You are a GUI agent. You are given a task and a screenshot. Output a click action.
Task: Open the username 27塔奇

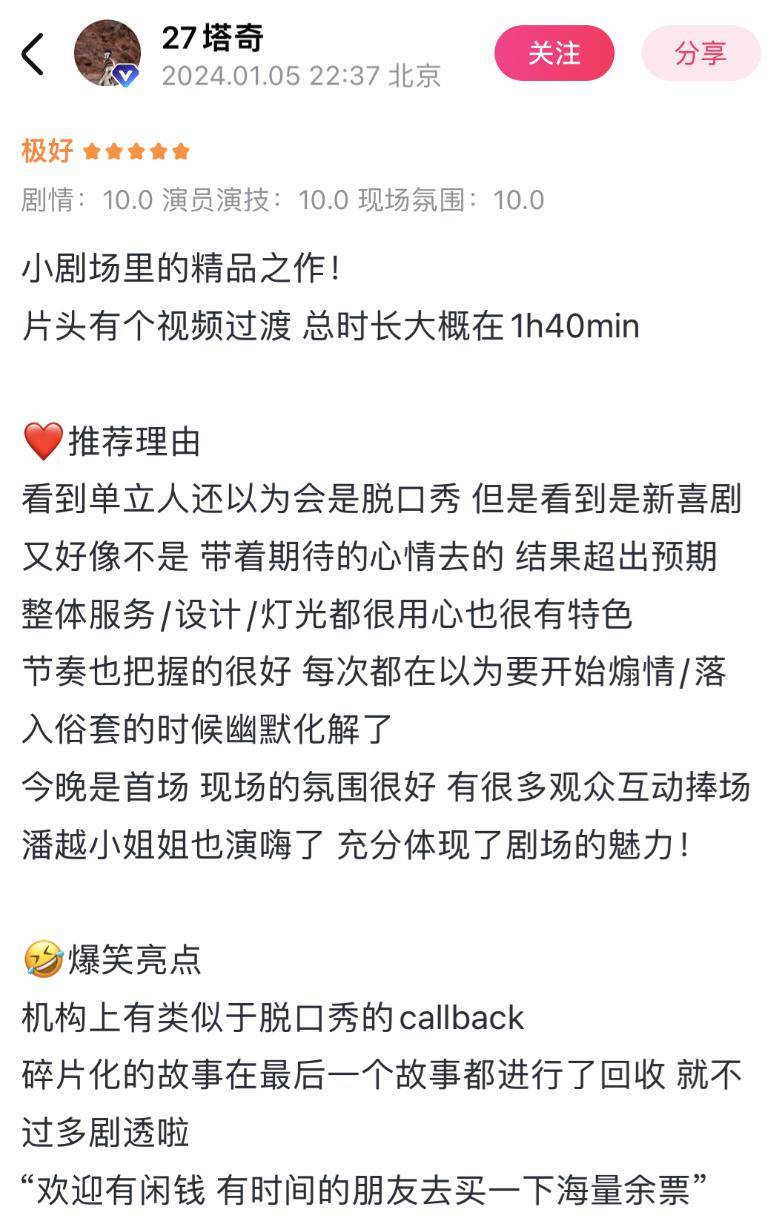coord(213,37)
